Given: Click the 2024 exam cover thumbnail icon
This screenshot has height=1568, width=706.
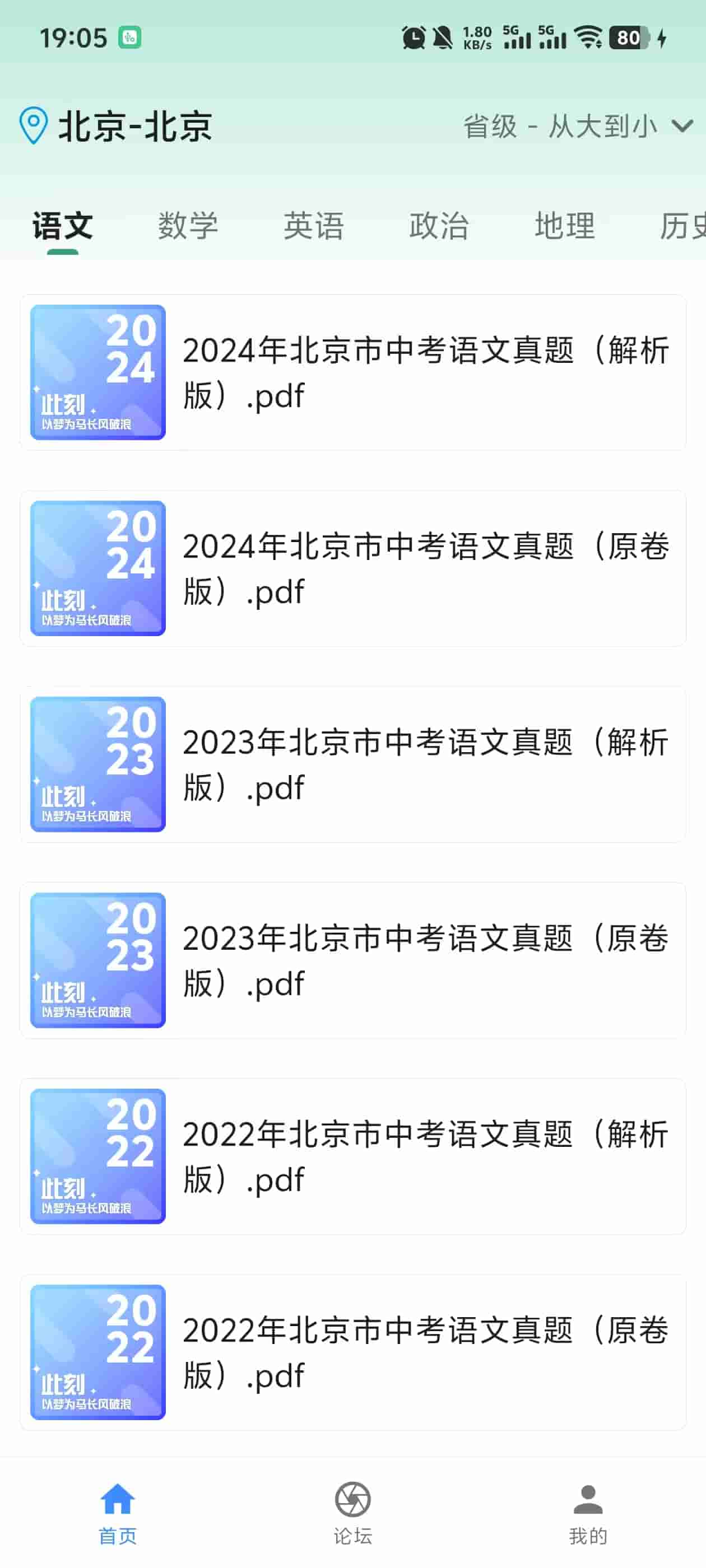Looking at the screenshot, I should pos(97,372).
